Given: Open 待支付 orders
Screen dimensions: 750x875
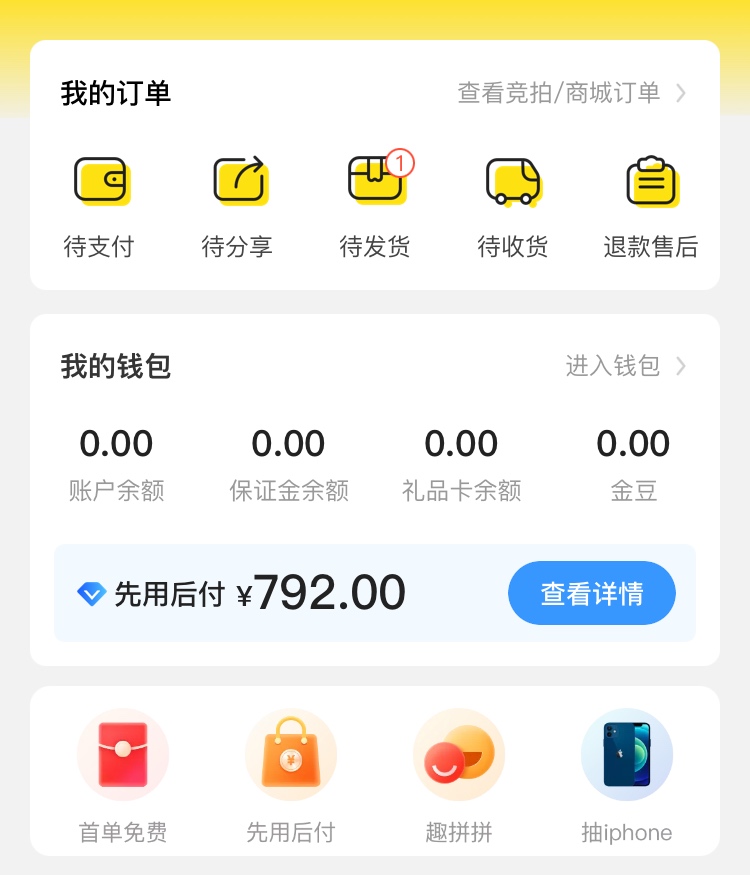Looking at the screenshot, I should [99, 205].
